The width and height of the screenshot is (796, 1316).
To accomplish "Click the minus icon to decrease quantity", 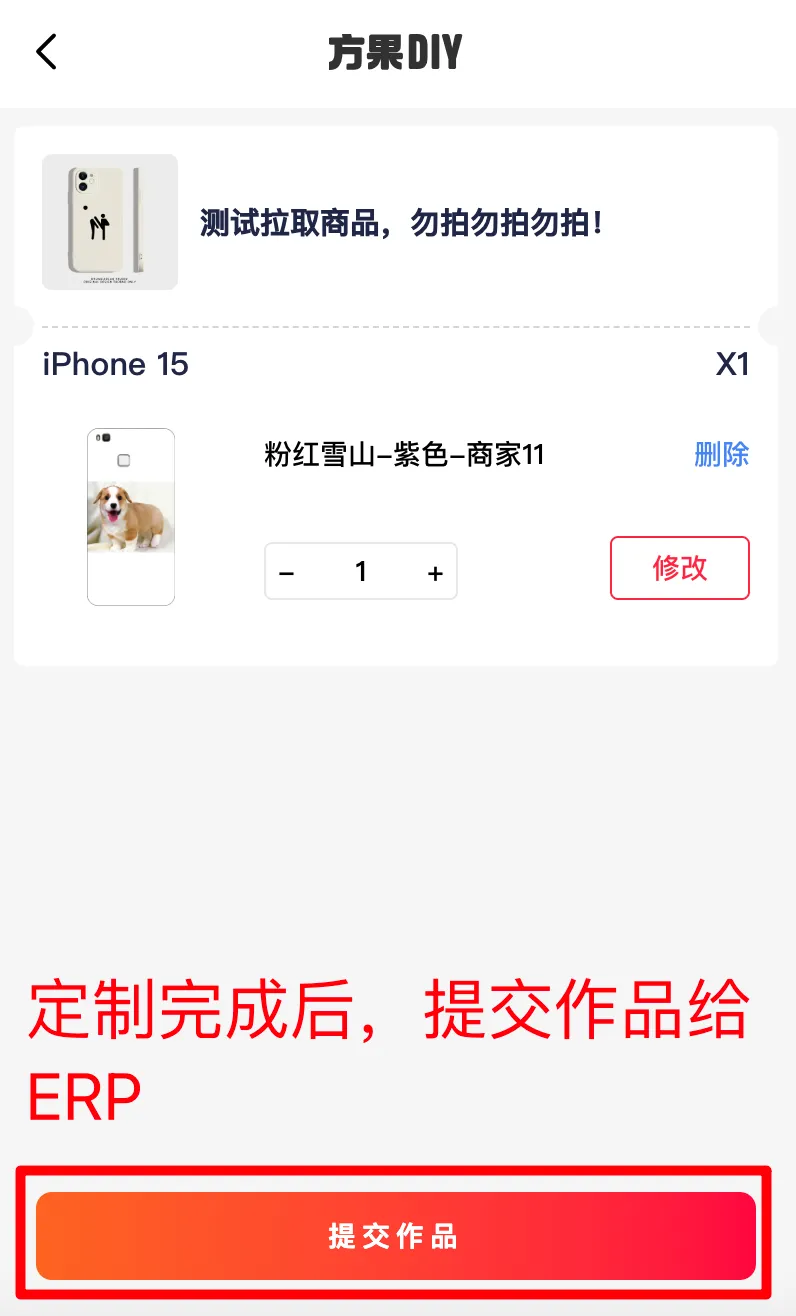I will [x=286, y=571].
